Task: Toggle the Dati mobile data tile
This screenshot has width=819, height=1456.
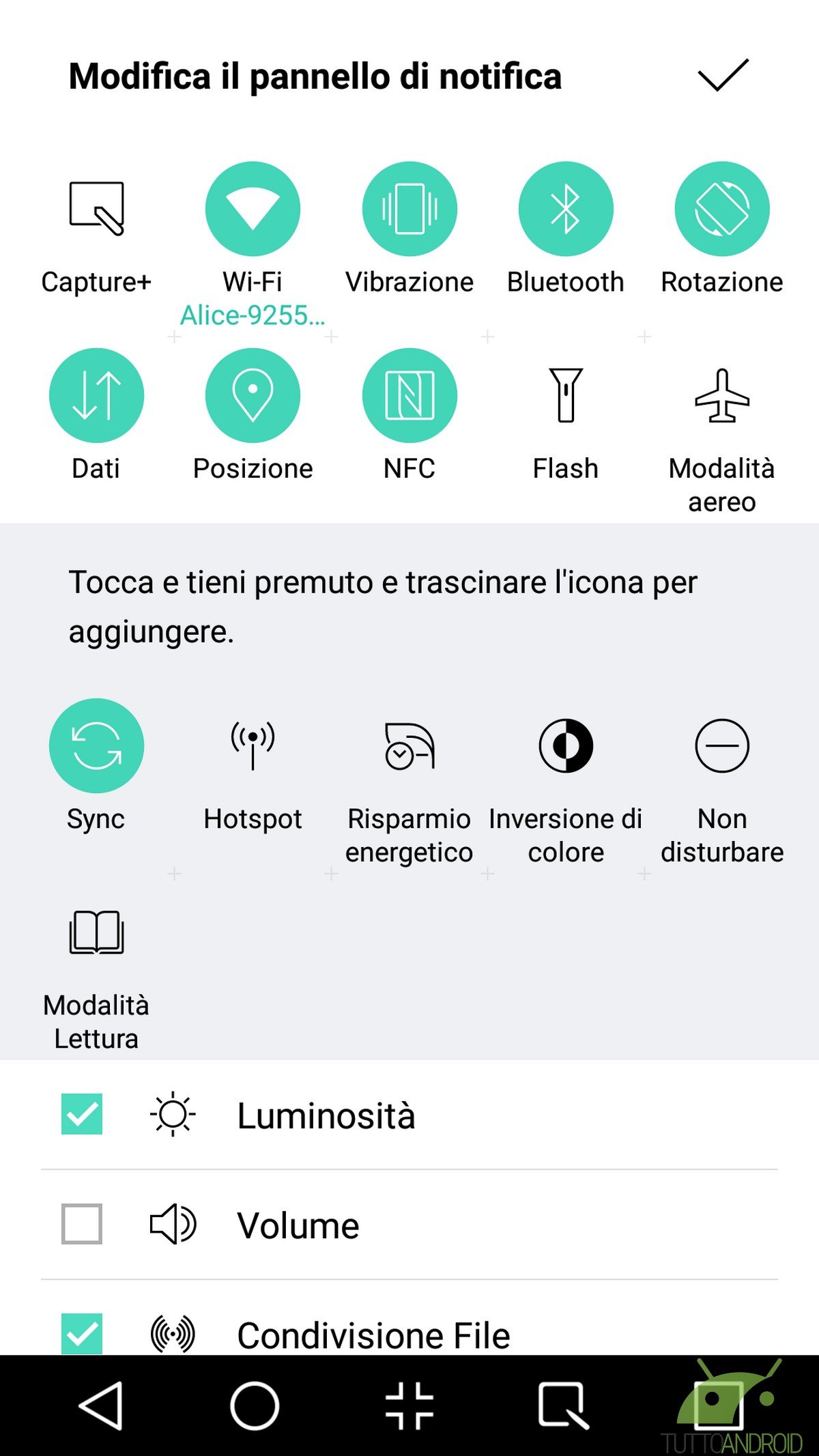Action: (x=96, y=396)
